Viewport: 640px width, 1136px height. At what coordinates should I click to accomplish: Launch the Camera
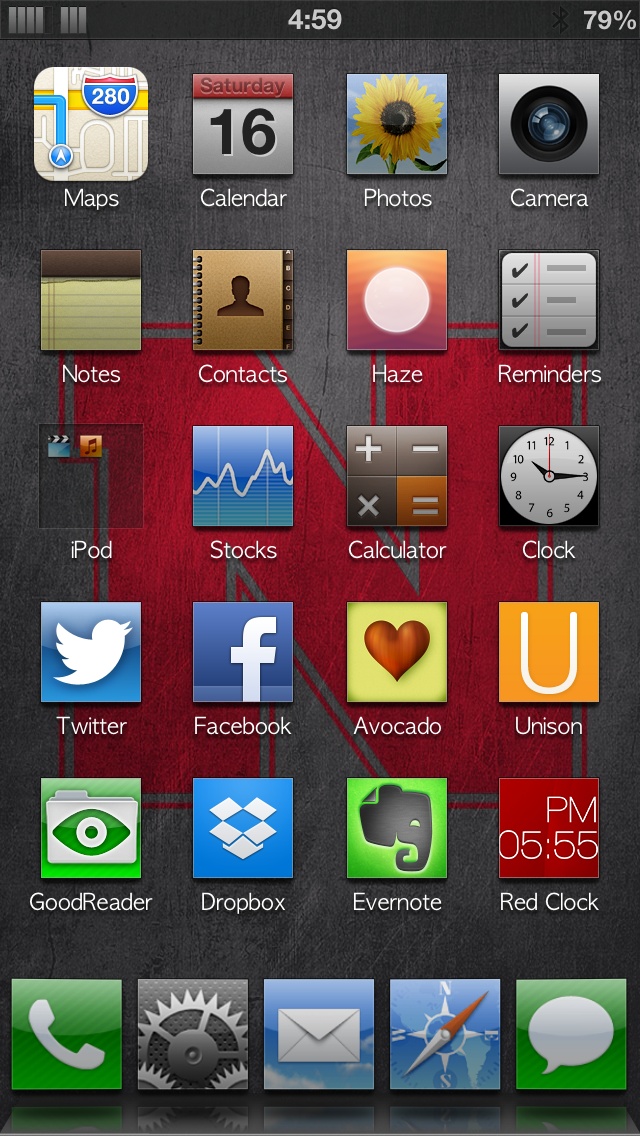[x=549, y=124]
